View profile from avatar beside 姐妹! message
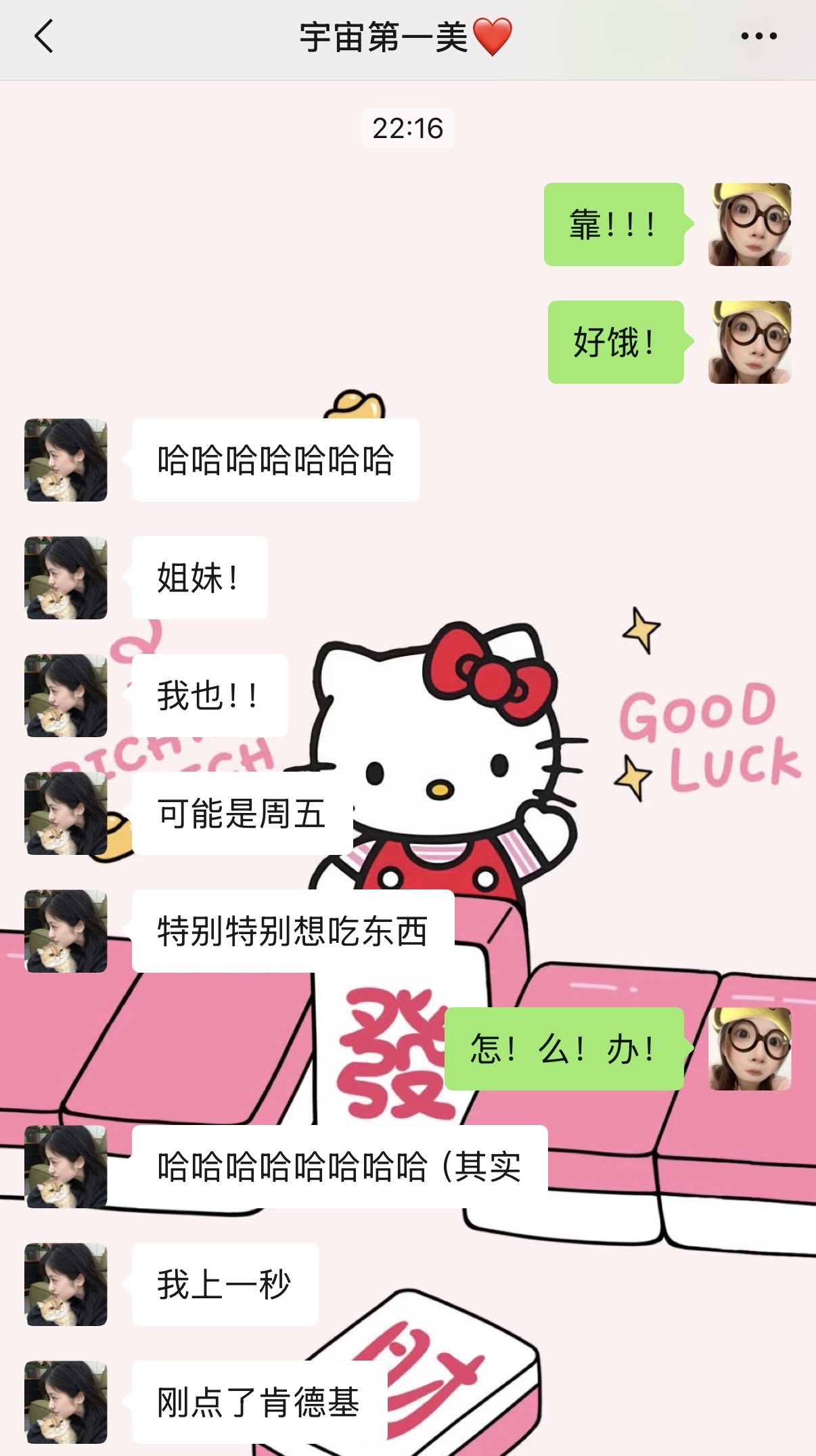This screenshot has height=1456, width=816. [x=66, y=577]
